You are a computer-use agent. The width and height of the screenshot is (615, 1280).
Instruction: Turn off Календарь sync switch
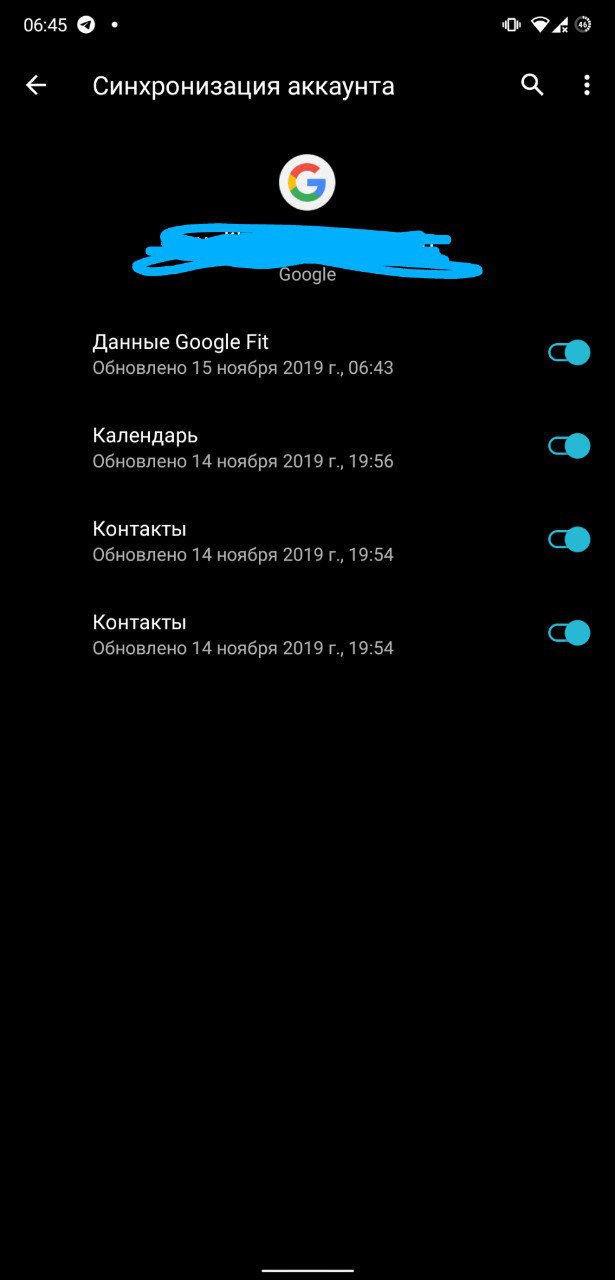click(569, 446)
